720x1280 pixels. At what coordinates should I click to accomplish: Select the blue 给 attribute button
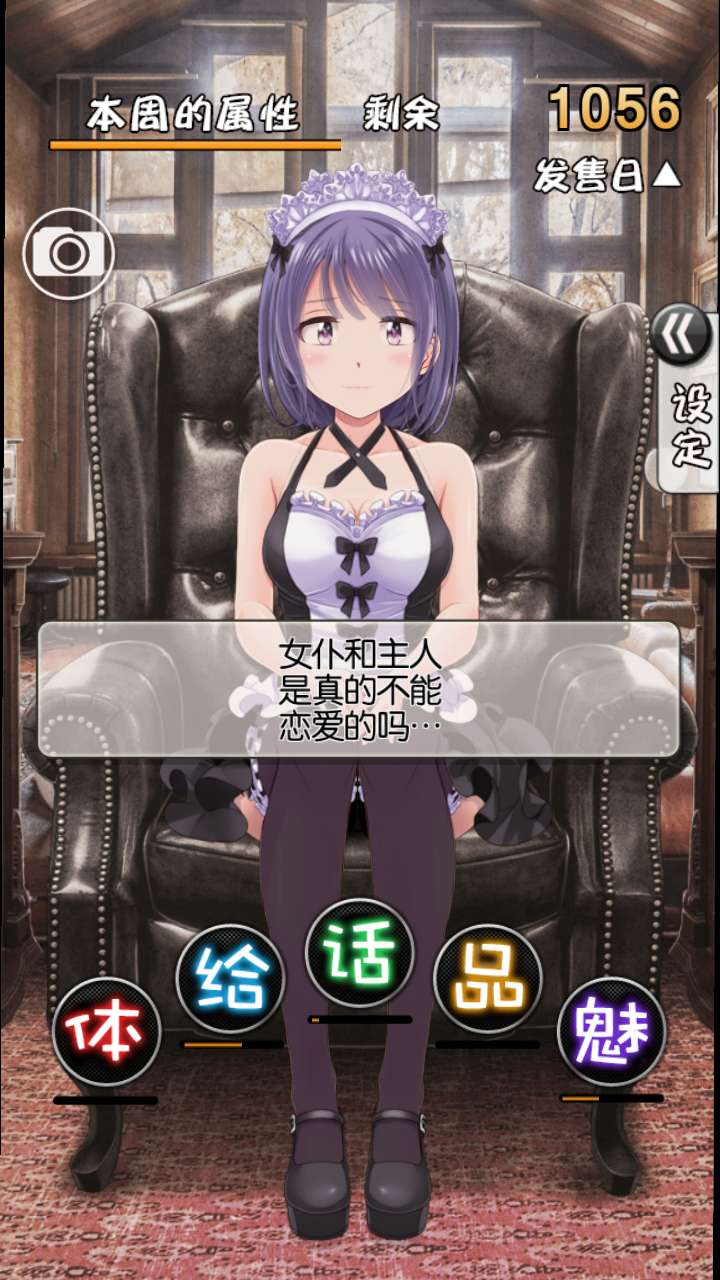pyautogui.click(x=230, y=978)
